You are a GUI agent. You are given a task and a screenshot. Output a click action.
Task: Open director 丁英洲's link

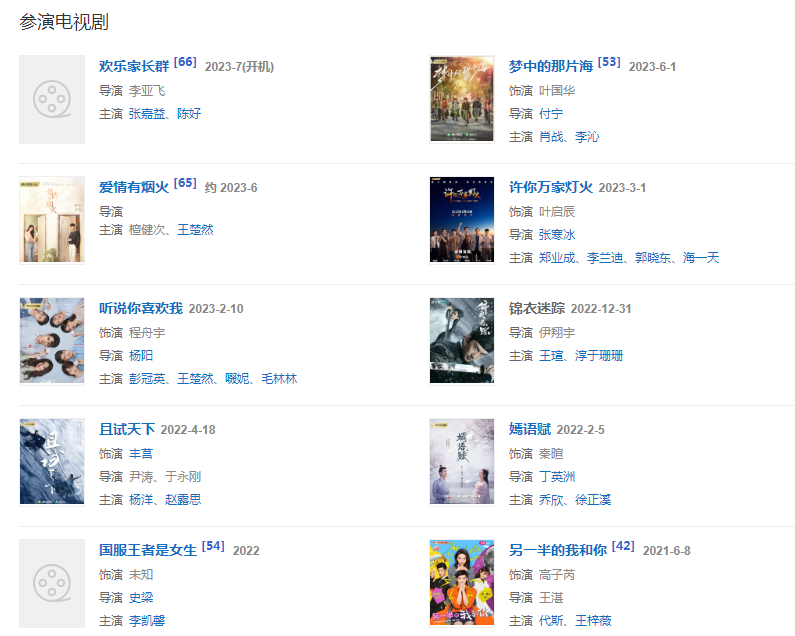pos(557,477)
